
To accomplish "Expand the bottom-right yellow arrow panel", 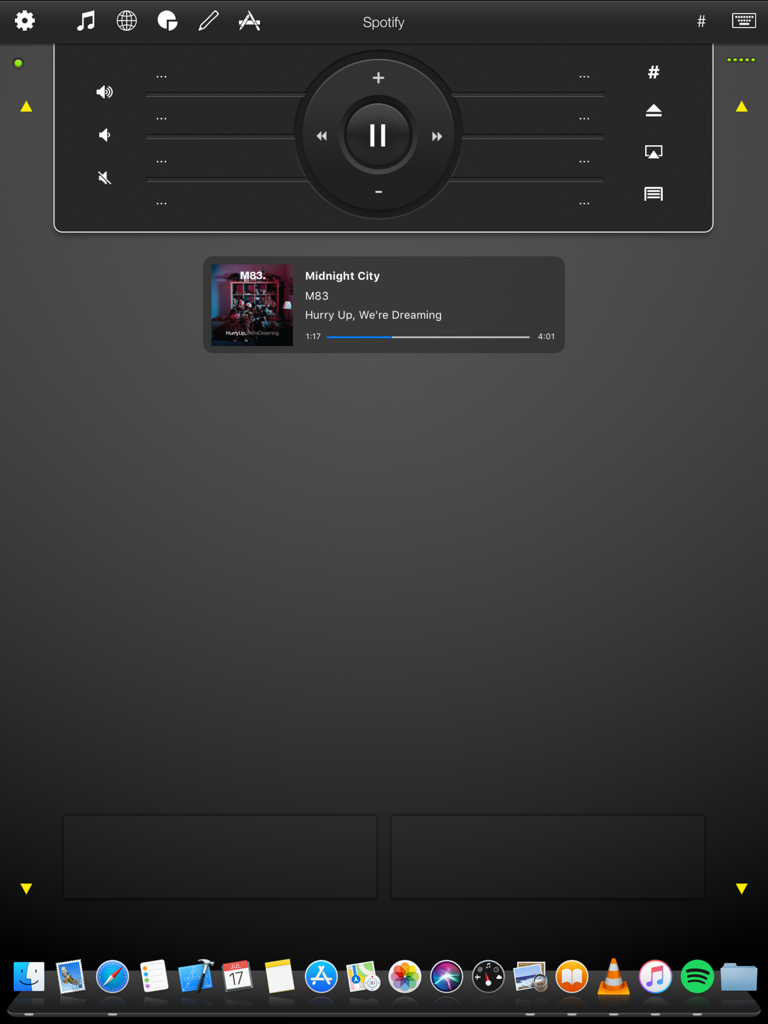I will coord(741,887).
